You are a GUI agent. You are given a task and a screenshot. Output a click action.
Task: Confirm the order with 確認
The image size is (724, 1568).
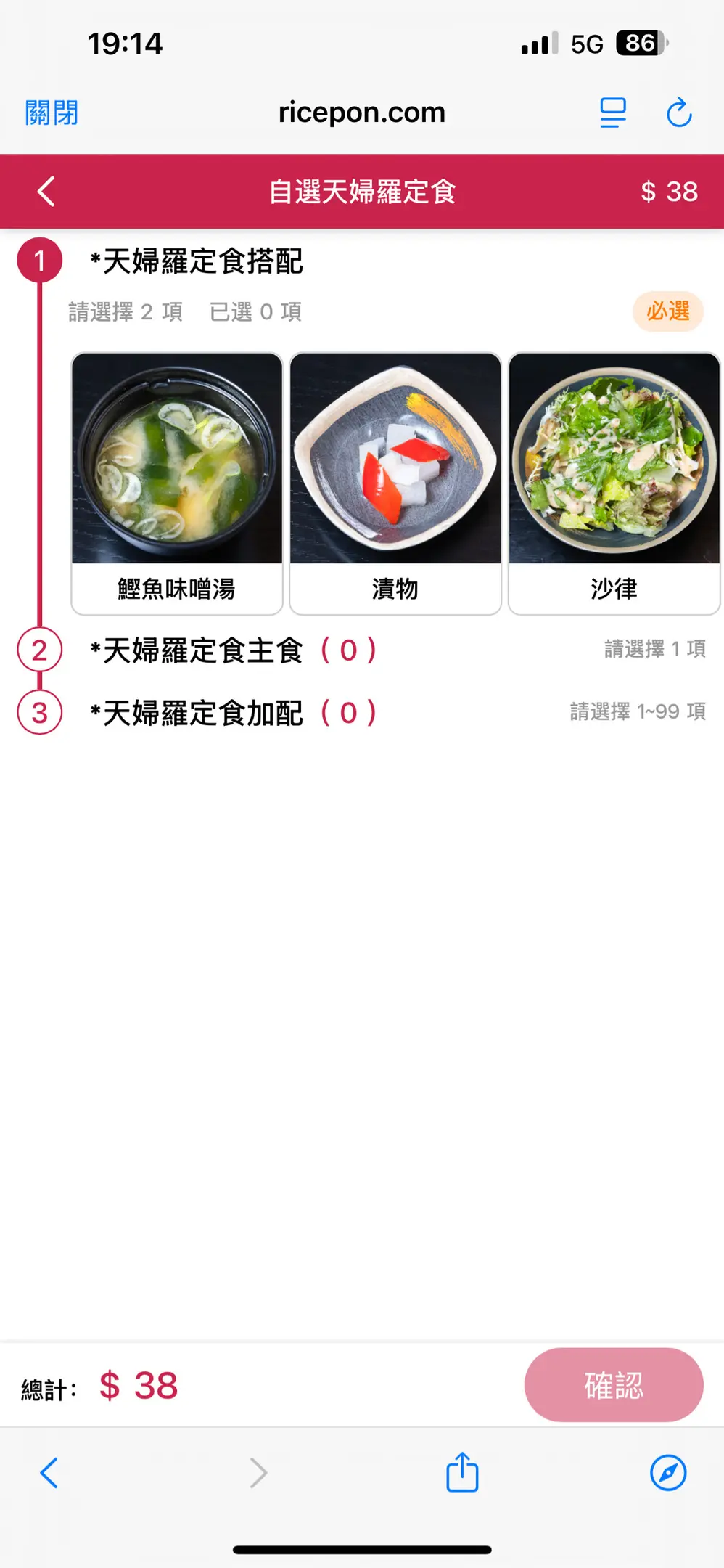coord(614,1385)
